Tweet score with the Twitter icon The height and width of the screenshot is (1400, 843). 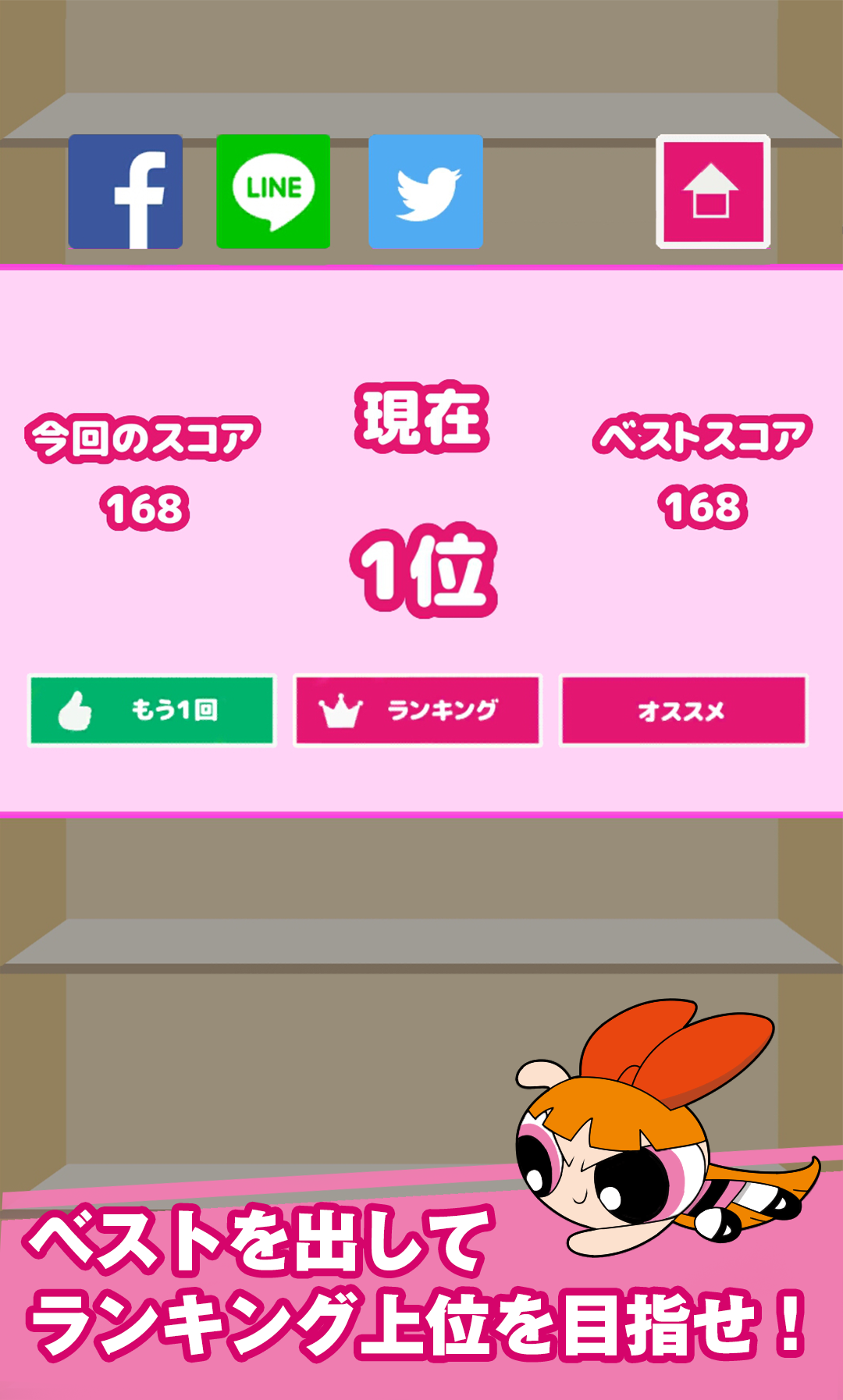(x=425, y=192)
